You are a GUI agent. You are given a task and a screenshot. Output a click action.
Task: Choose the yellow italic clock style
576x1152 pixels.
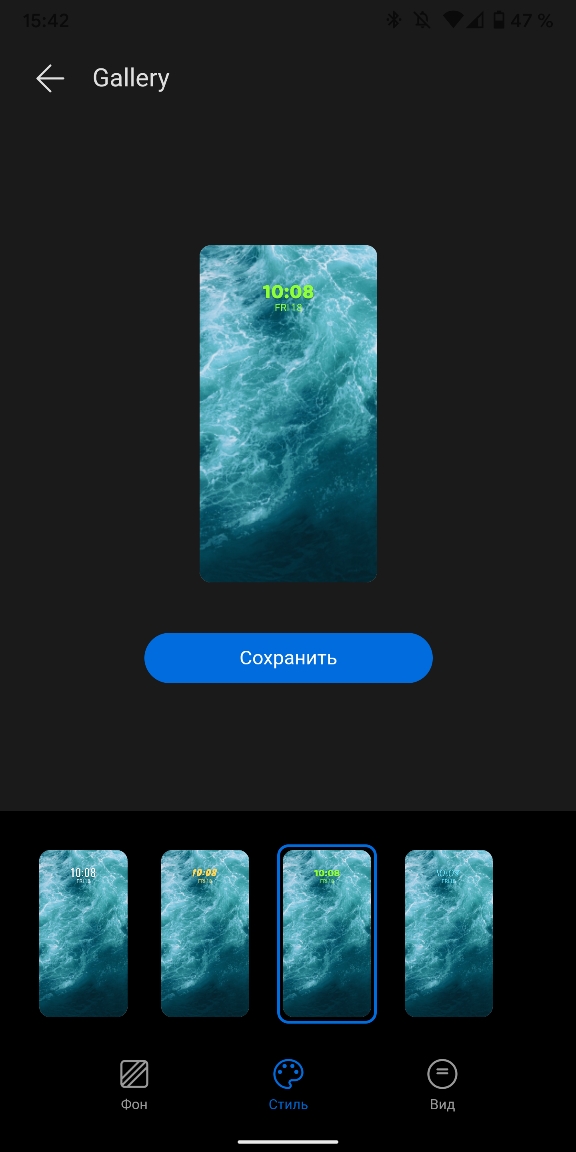point(205,933)
